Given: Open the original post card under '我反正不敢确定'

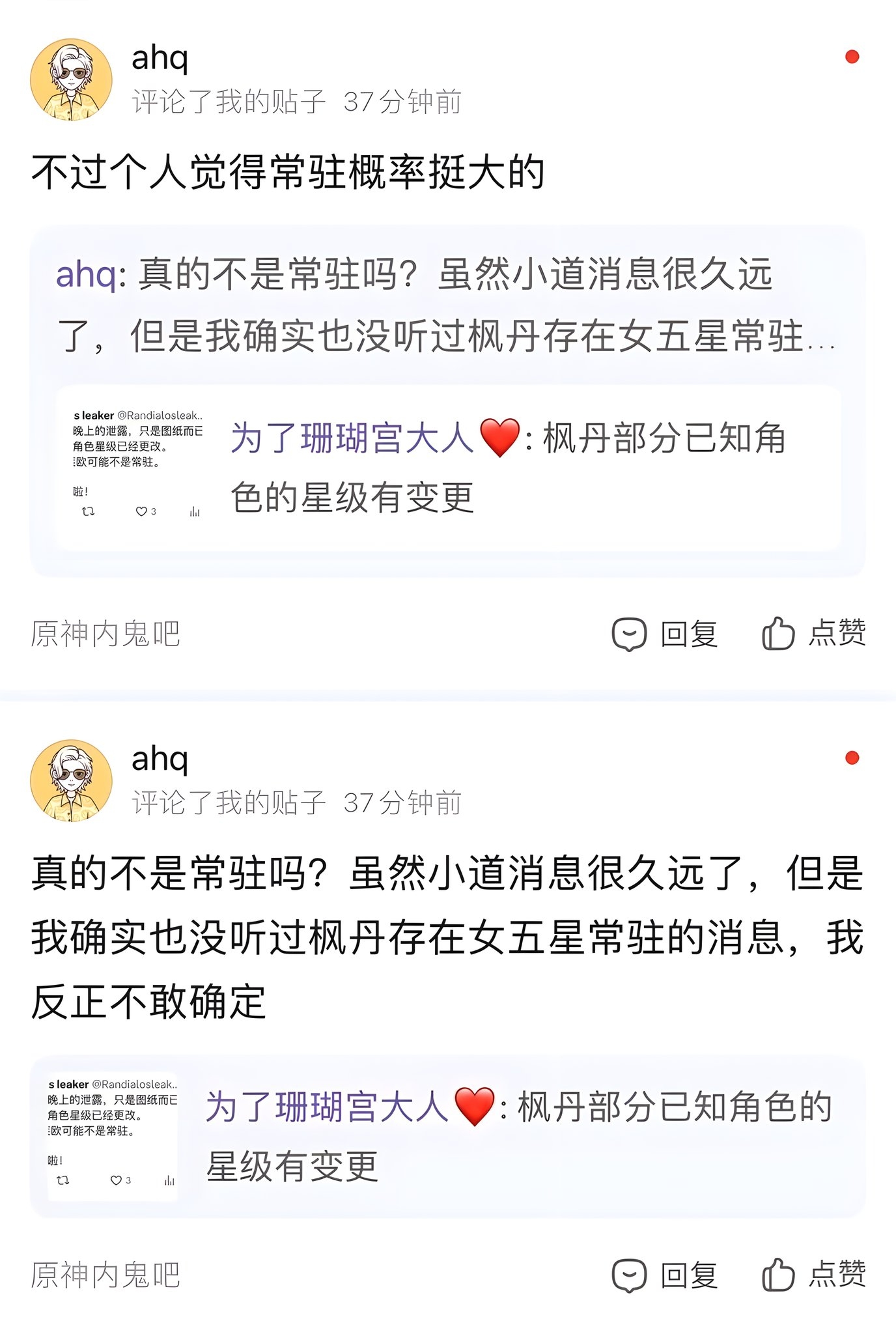Looking at the screenshot, I should click(x=447, y=1137).
